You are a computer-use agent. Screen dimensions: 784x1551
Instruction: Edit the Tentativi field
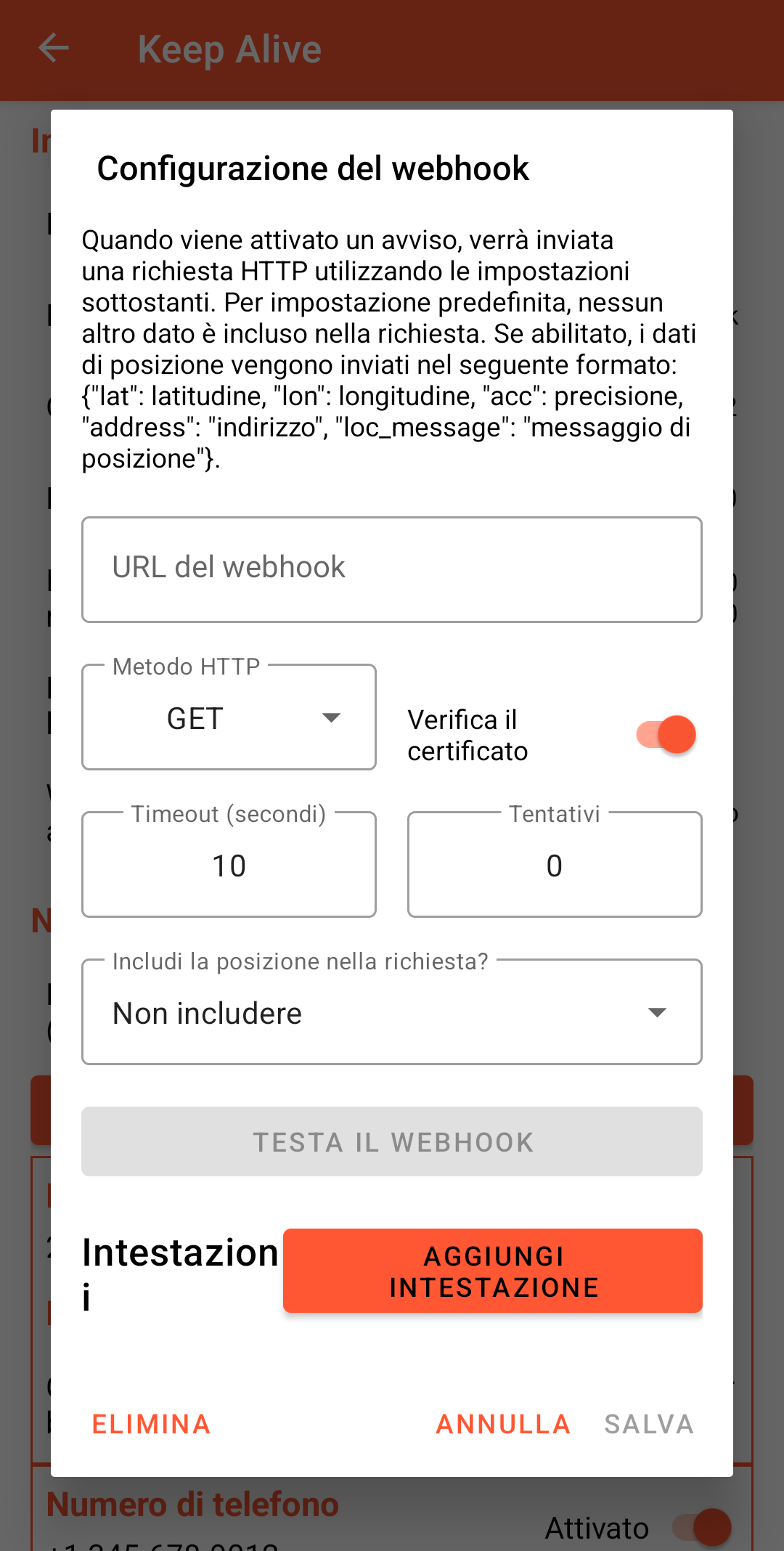tap(554, 865)
